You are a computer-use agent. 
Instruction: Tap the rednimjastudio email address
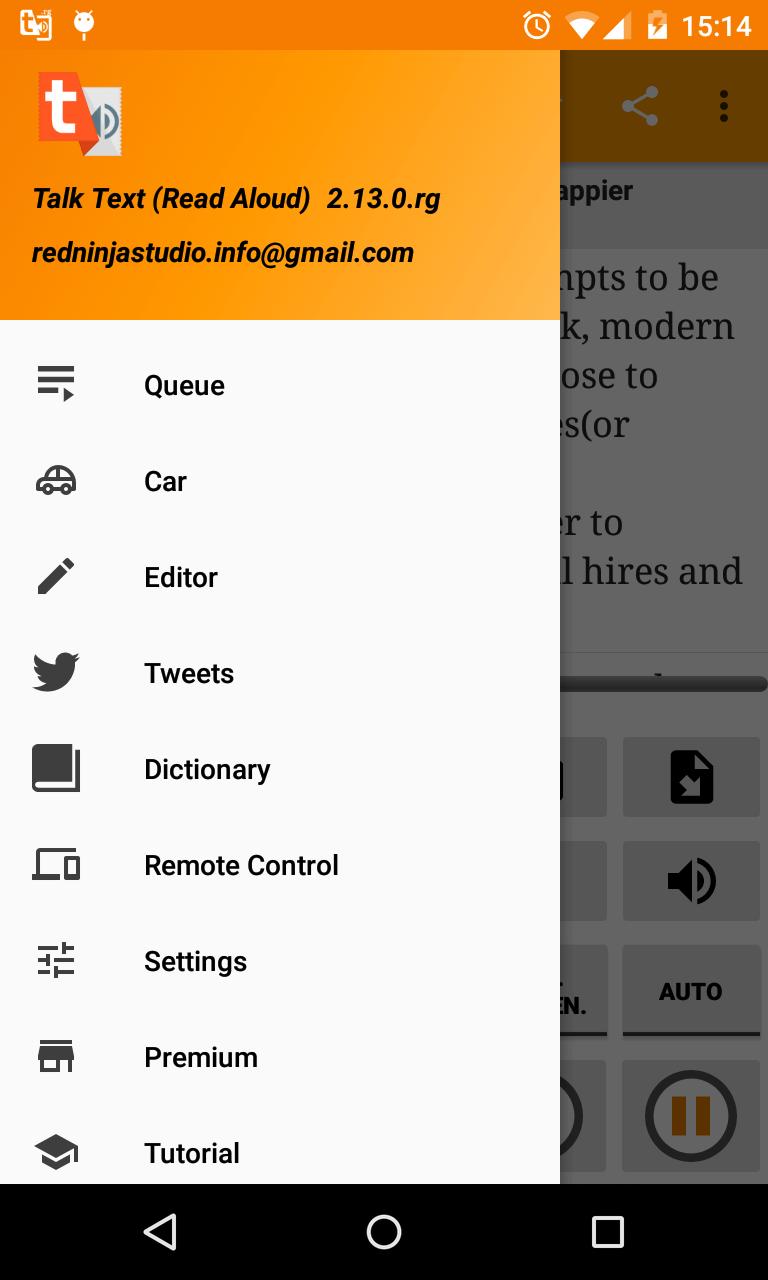pos(224,252)
